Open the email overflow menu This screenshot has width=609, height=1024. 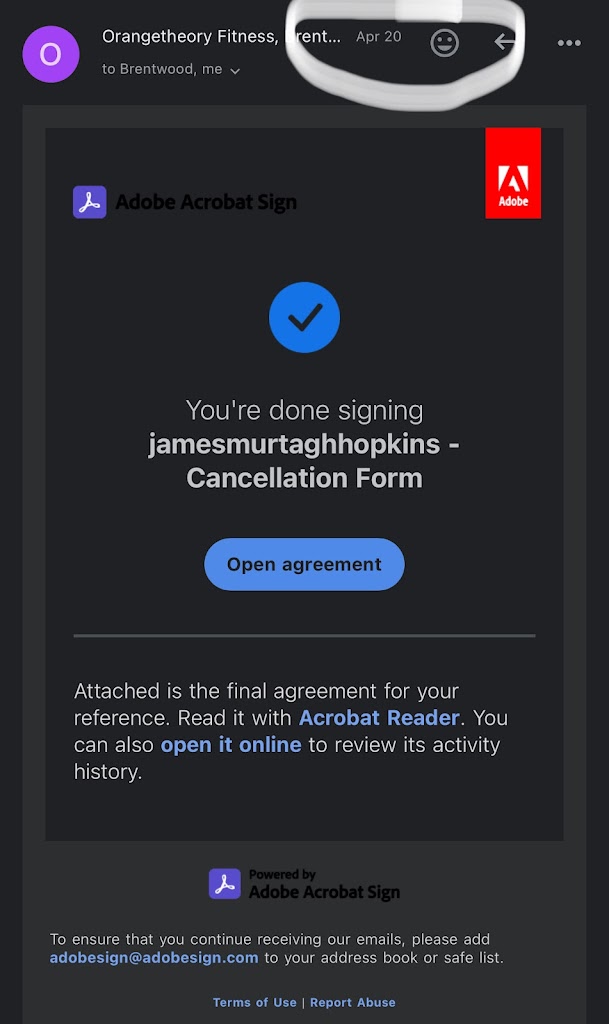[x=569, y=43]
